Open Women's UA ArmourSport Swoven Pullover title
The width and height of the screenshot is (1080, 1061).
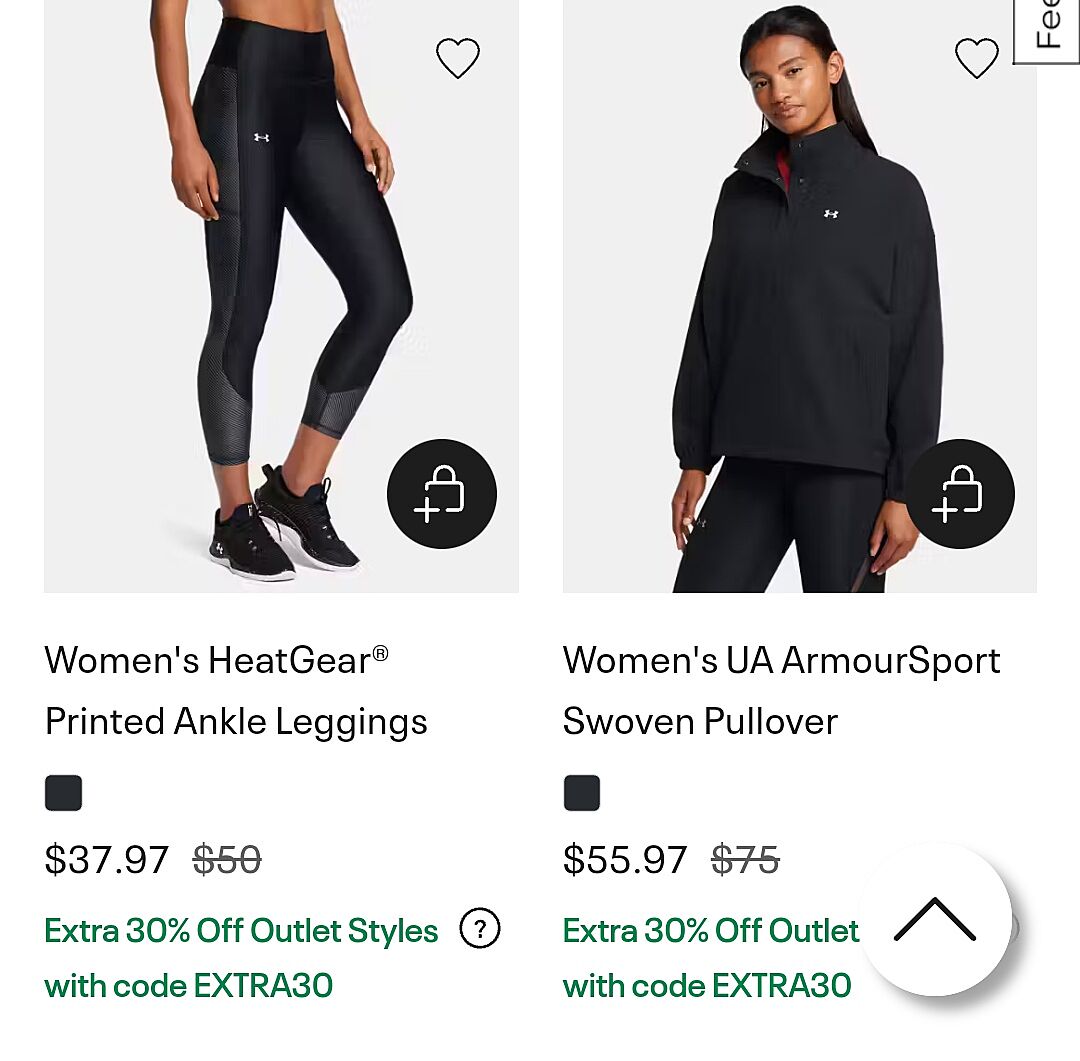[x=780, y=690]
